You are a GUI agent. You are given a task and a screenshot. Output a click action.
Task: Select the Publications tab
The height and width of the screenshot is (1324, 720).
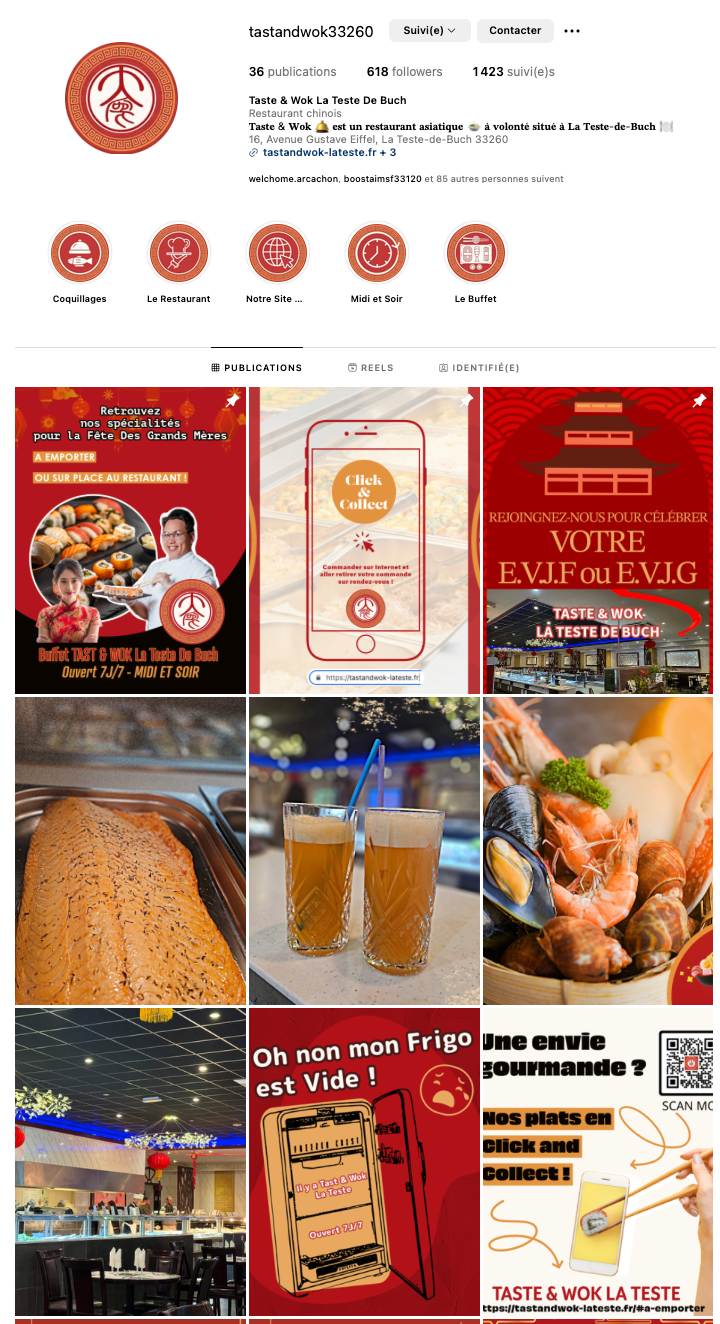[257, 368]
